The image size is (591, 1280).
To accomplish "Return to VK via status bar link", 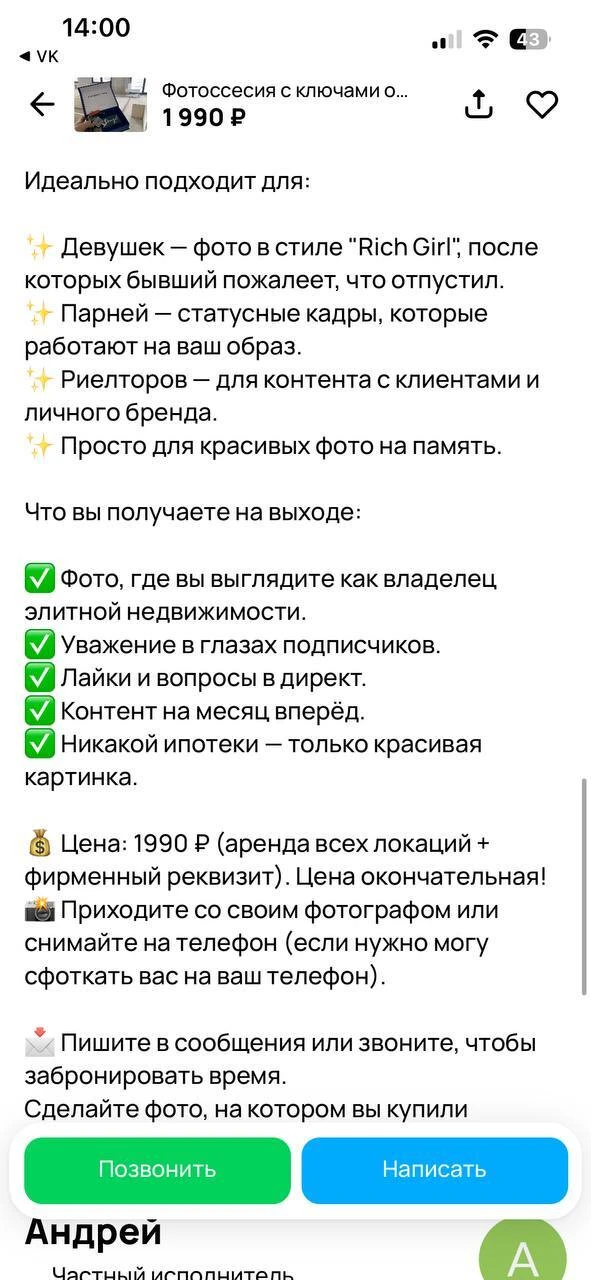I will pos(39,57).
